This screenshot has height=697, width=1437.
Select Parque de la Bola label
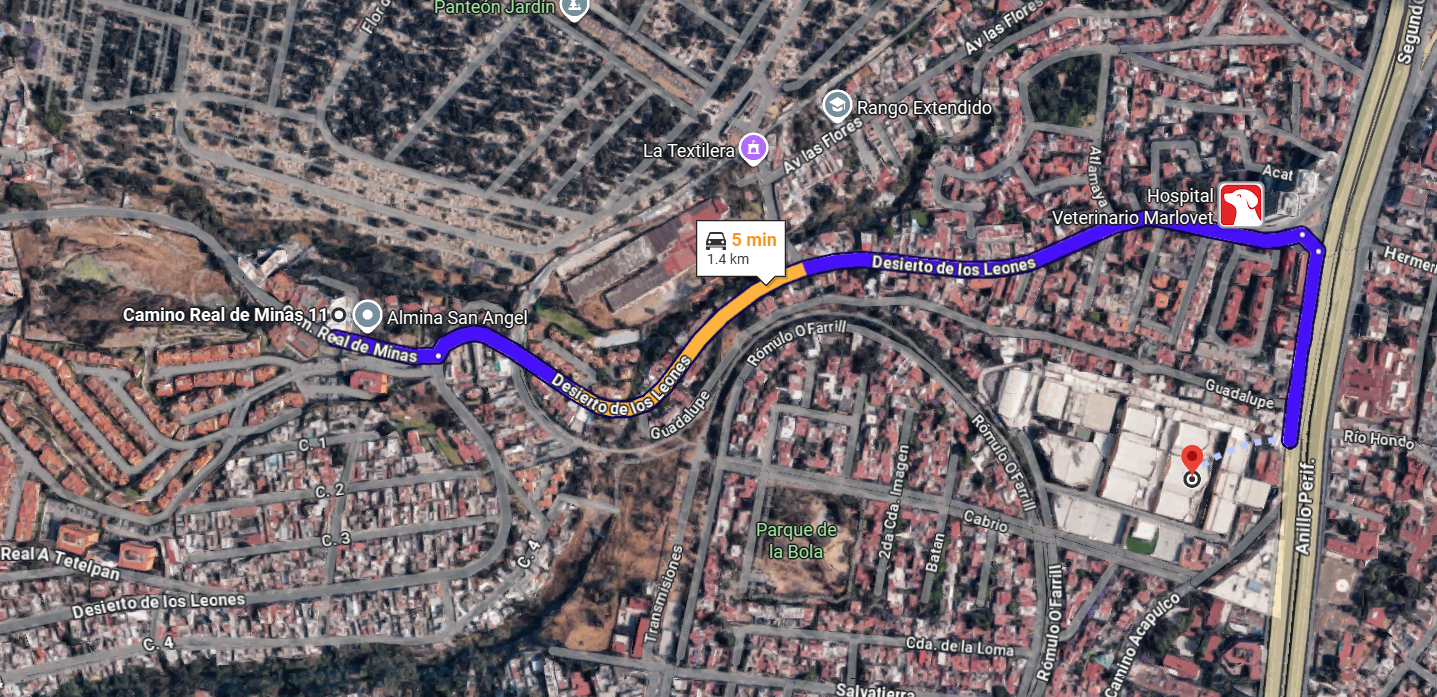pos(796,540)
